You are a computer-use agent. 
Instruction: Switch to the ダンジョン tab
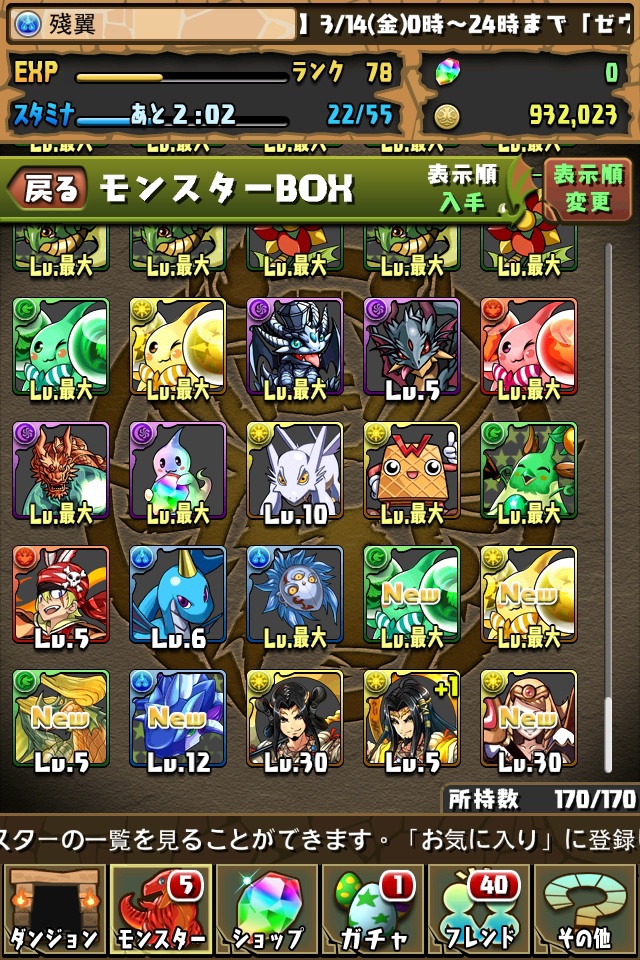click(53, 911)
